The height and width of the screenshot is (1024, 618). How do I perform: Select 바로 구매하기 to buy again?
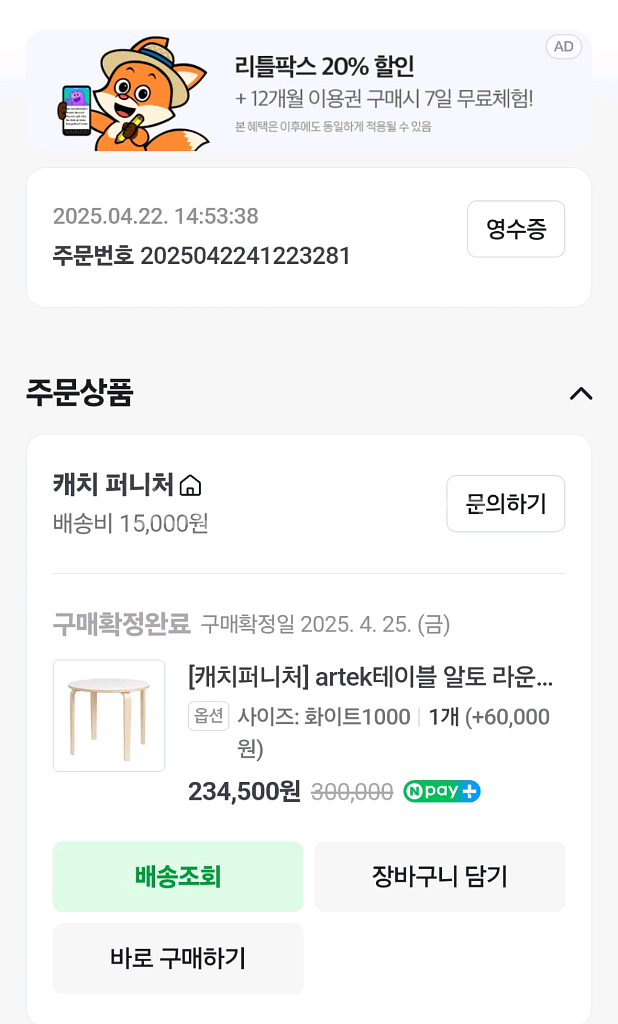pos(178,959)
